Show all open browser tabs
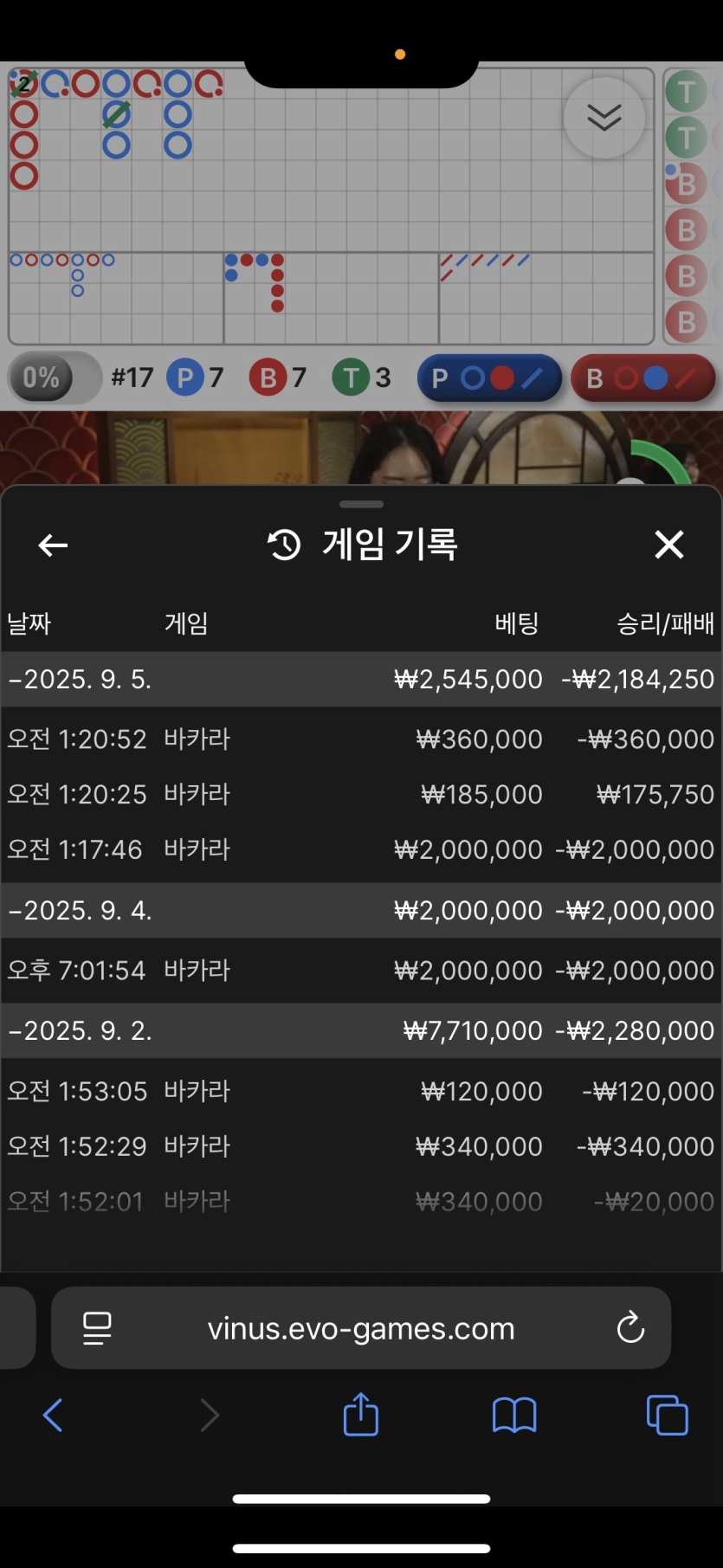 pos(667,1415)
